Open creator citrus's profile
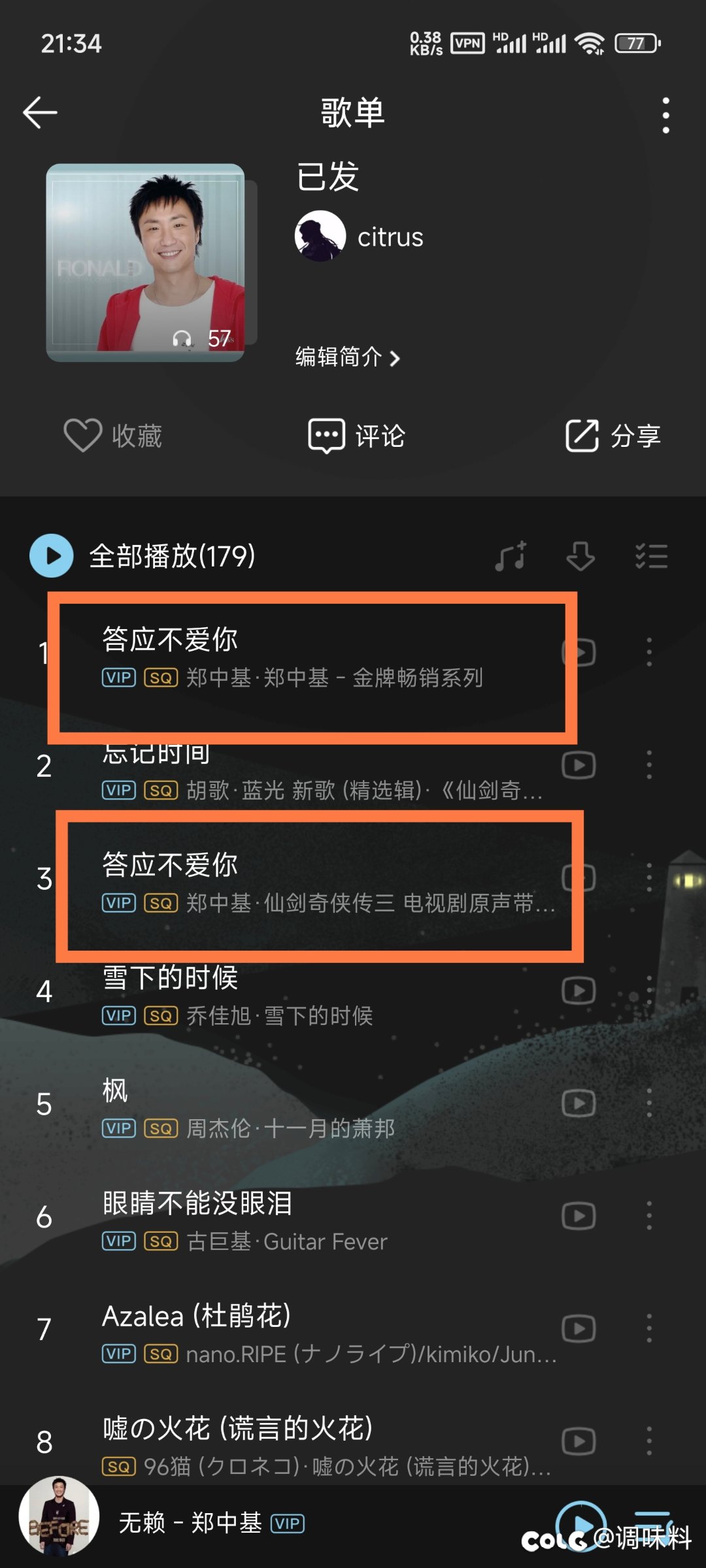Screen dimensions: 706x1568 360,237
